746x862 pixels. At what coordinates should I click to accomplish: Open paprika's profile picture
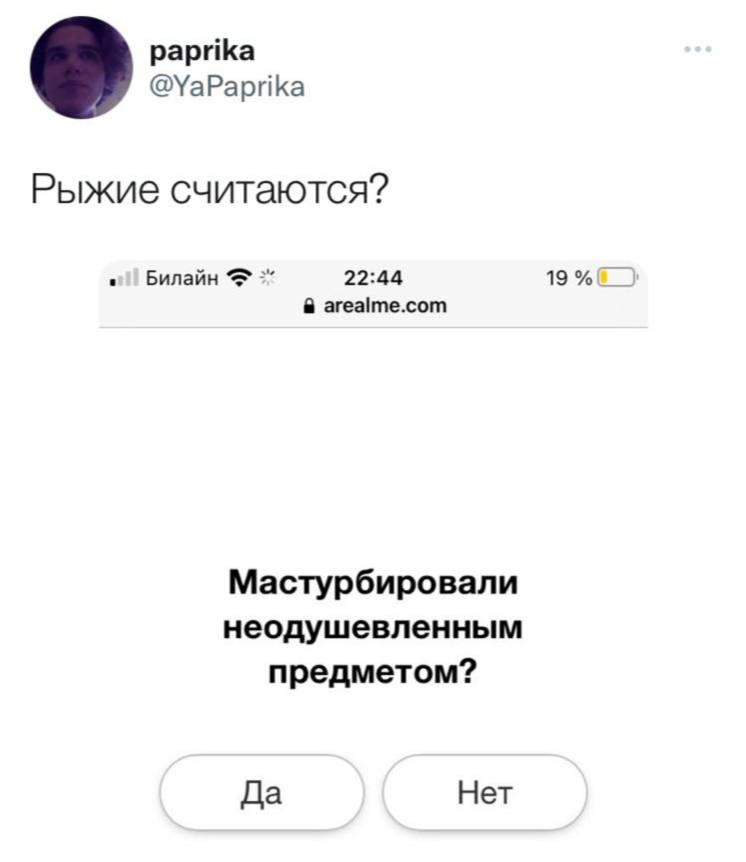tap(81, 68)
